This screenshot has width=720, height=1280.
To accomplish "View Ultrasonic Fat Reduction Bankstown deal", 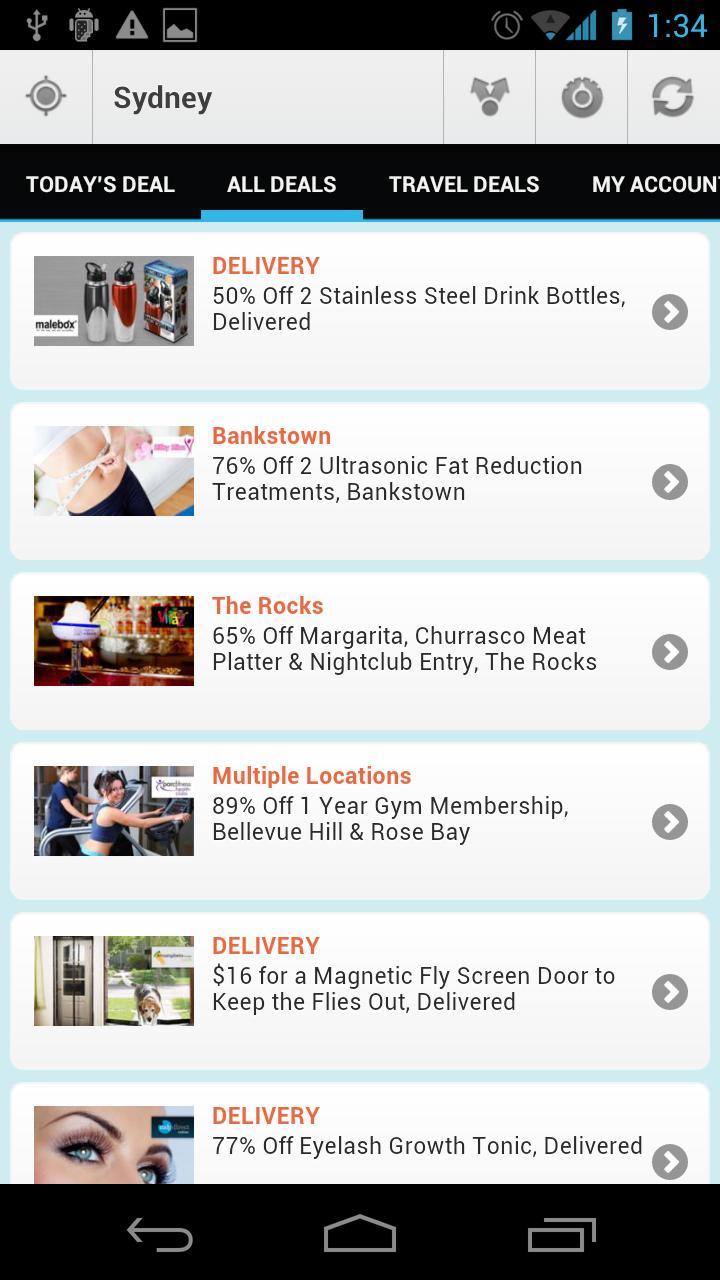I will [x=360, y=481].
